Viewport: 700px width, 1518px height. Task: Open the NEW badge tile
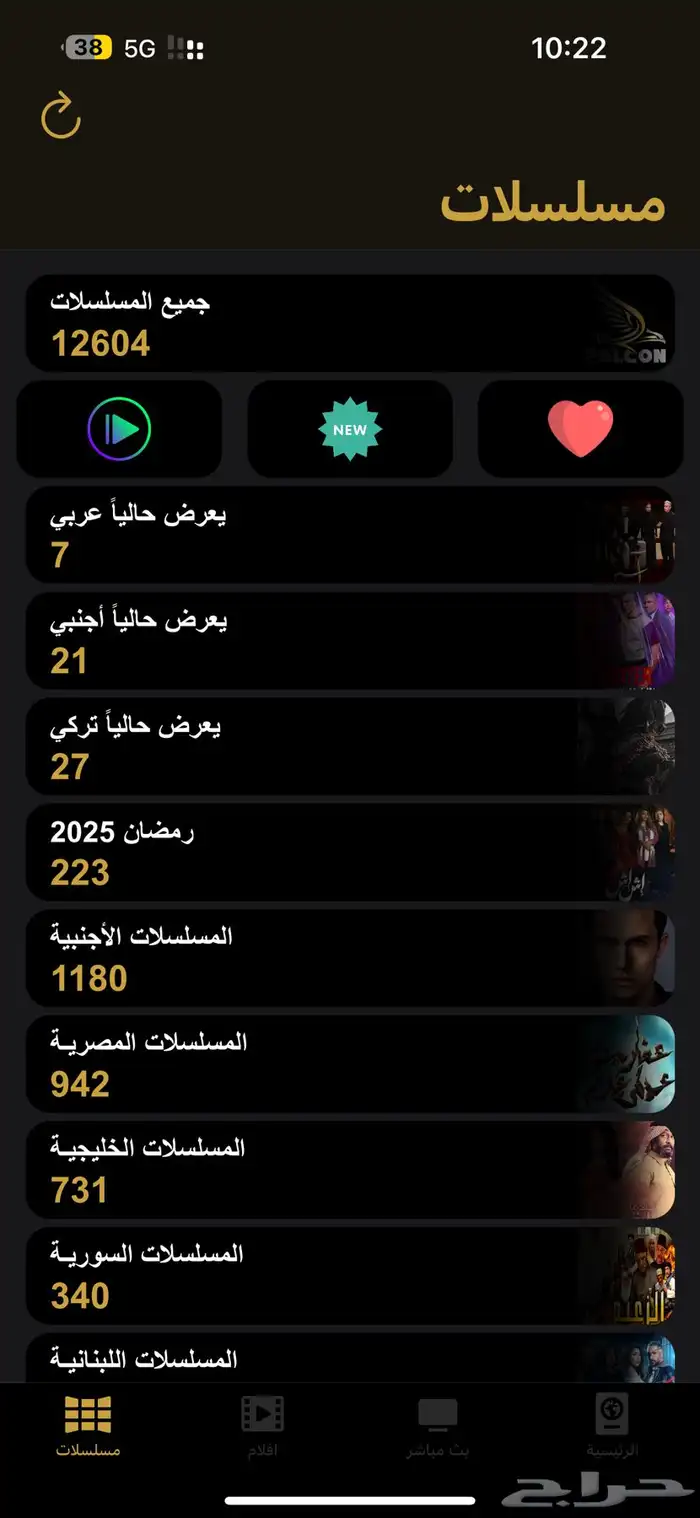[350, 429]
